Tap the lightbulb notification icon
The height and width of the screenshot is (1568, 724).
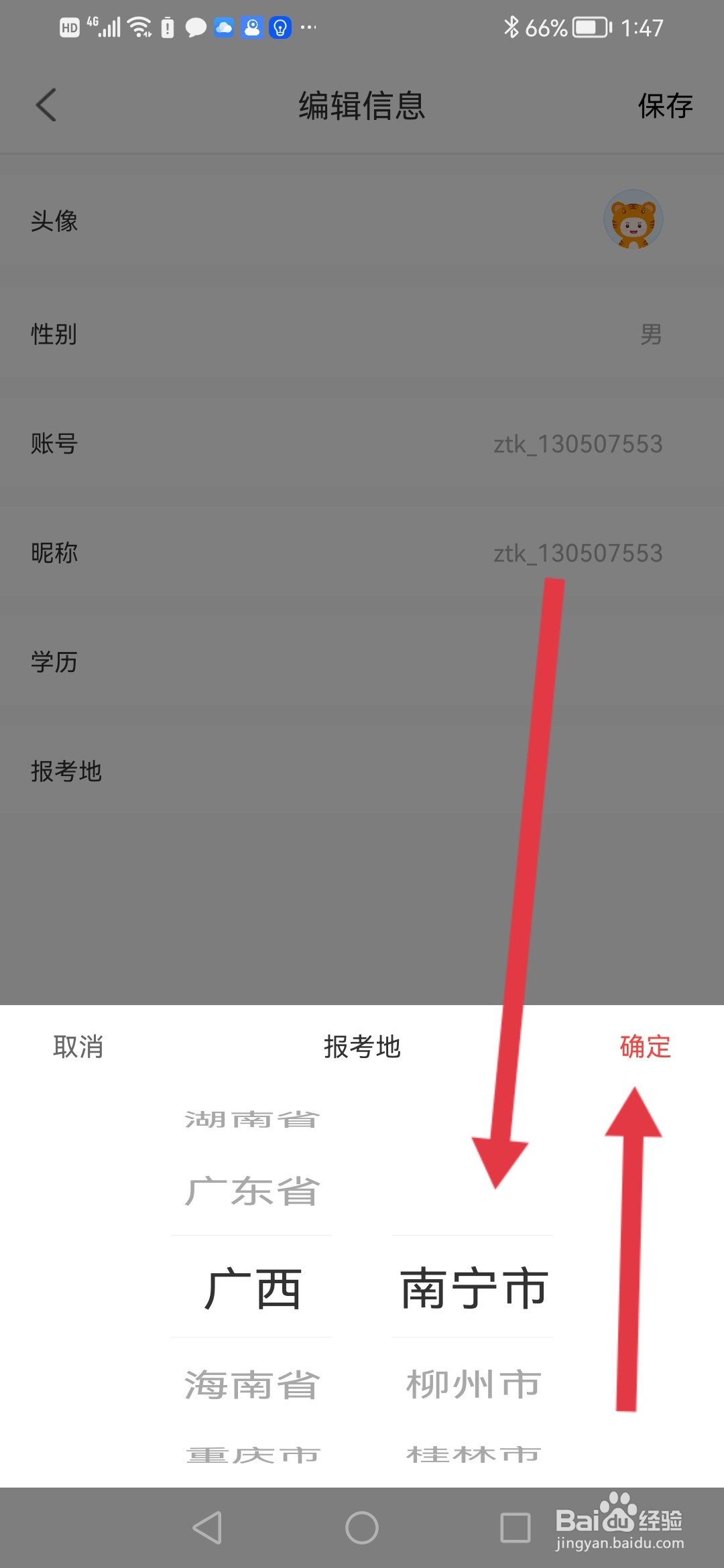(280, 27)
